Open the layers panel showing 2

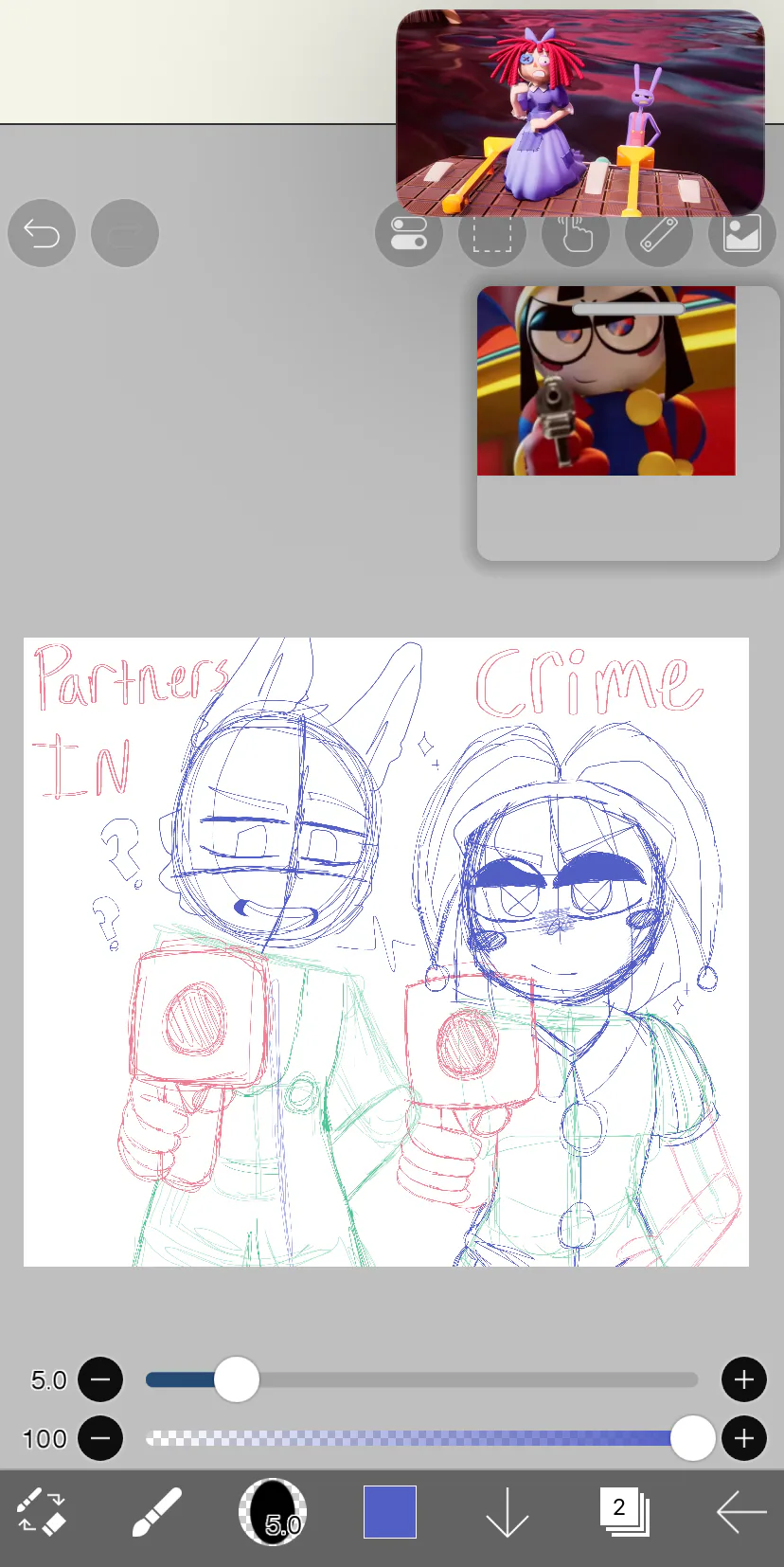point(625,1511)
